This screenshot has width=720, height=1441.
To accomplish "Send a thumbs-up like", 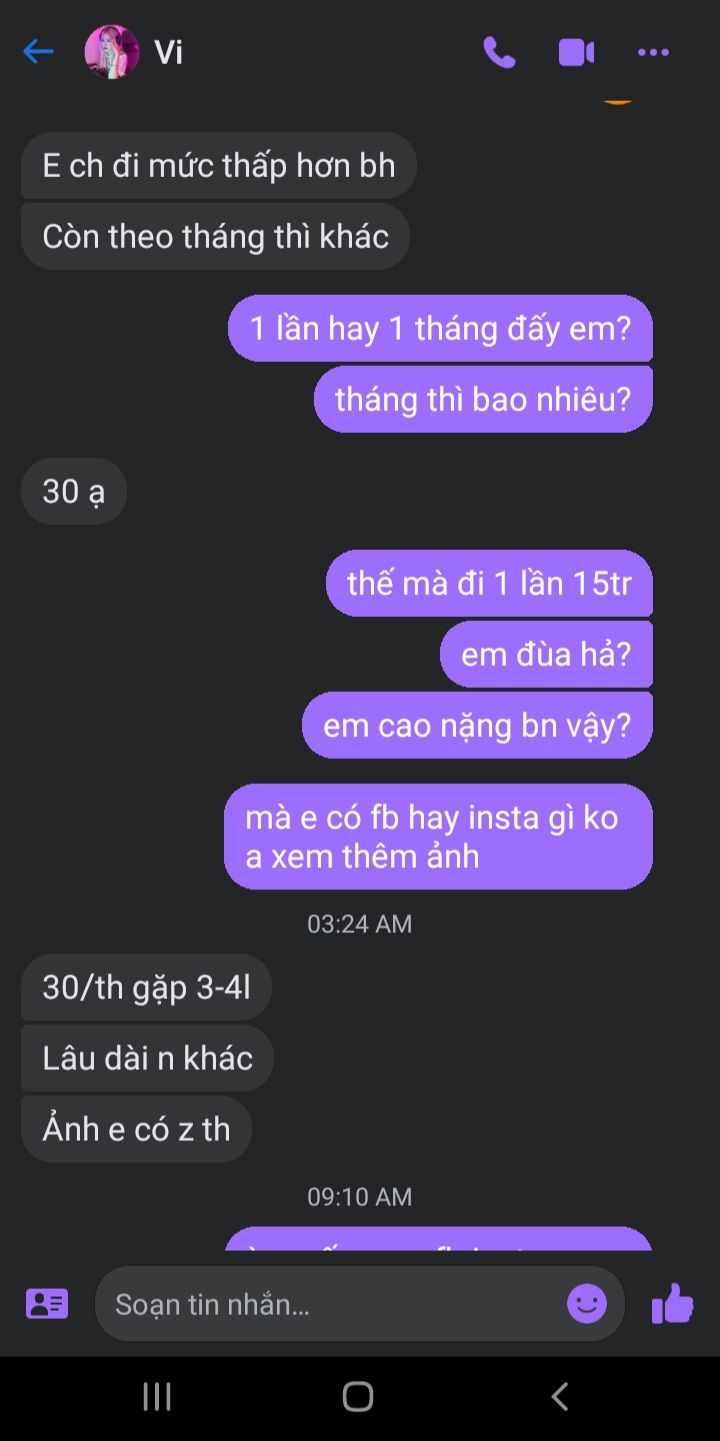I will 673,1304.
